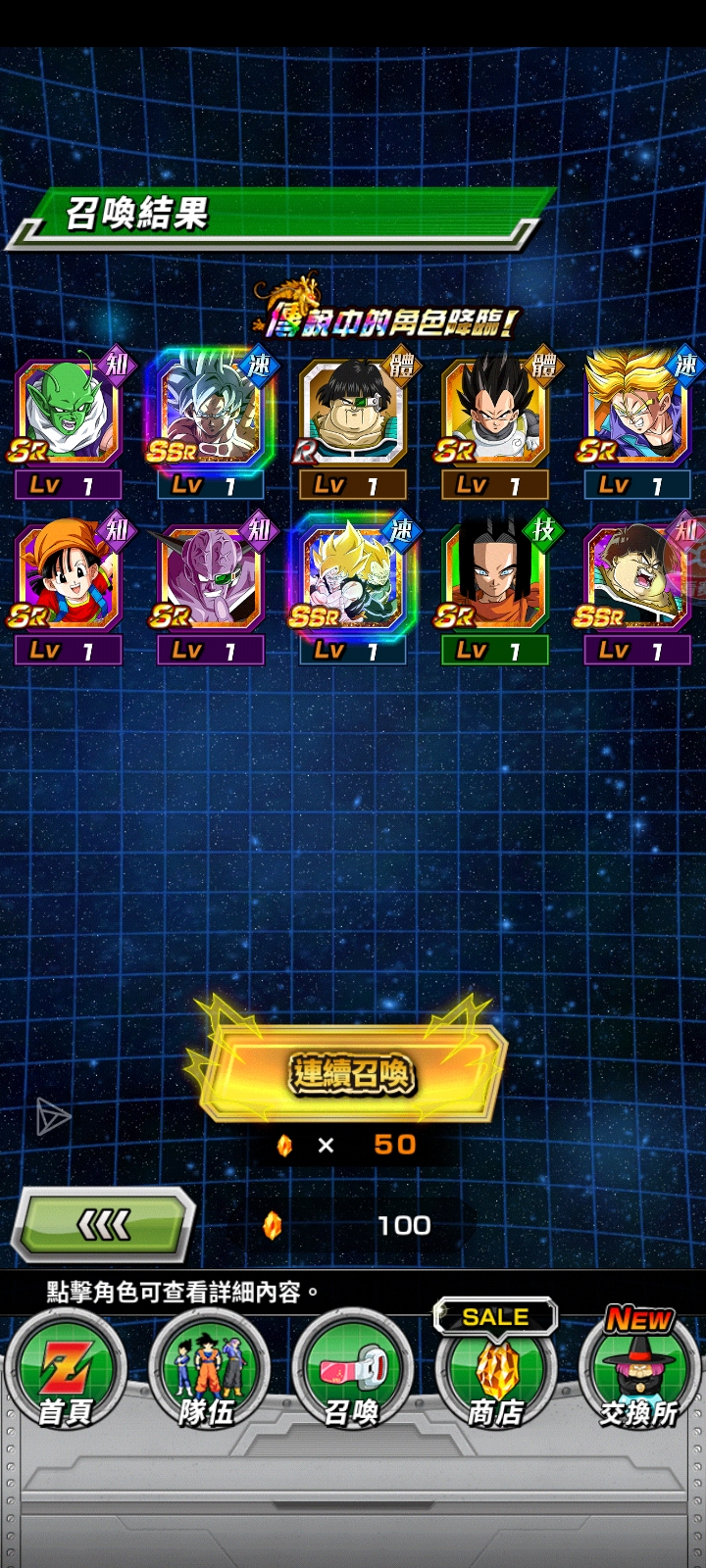The image size is (706, 1568).
Task: View the SR Super Saiyan Trunks card
Action: 636,413
